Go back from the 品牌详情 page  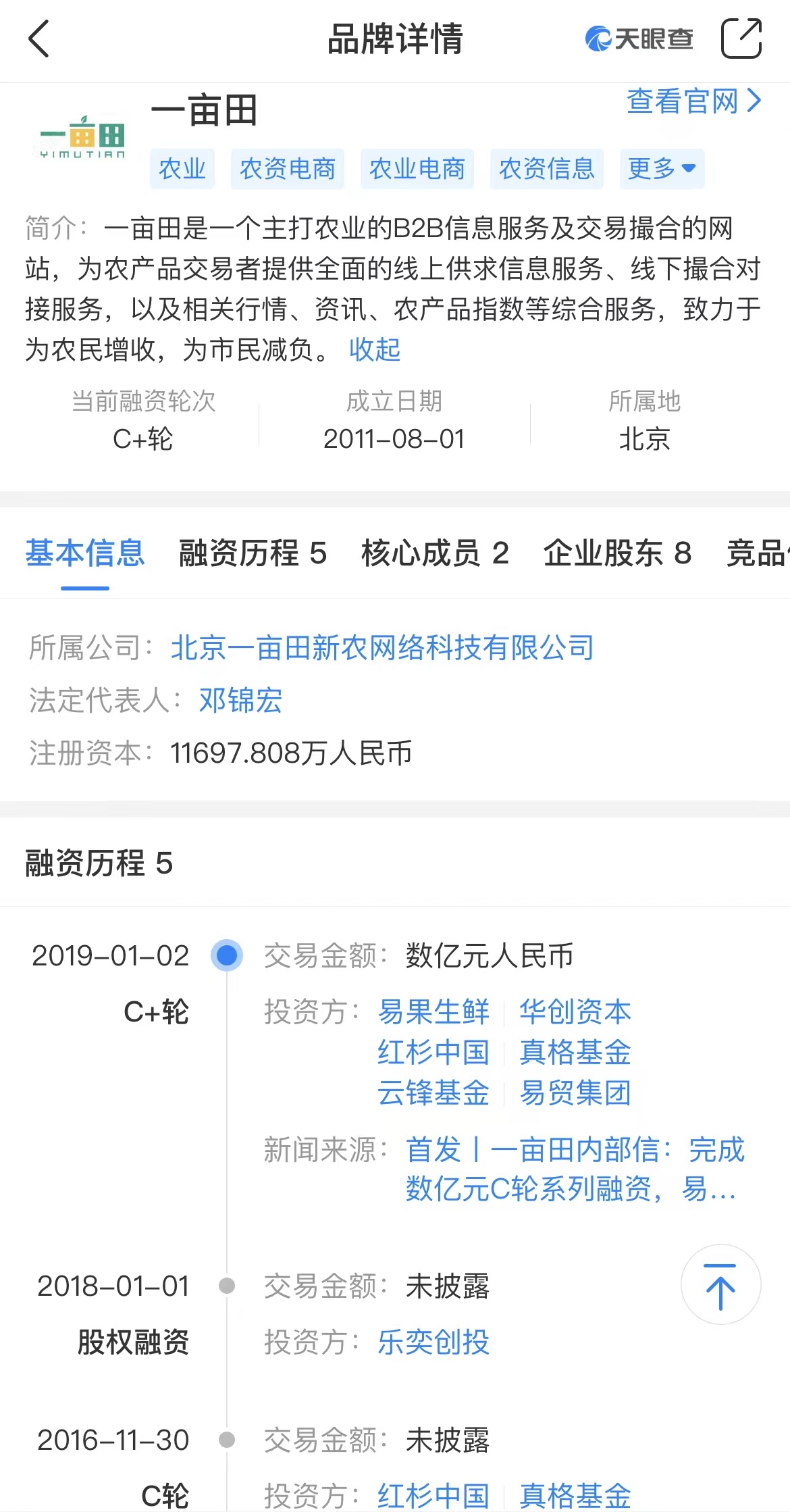pos(39,39)
